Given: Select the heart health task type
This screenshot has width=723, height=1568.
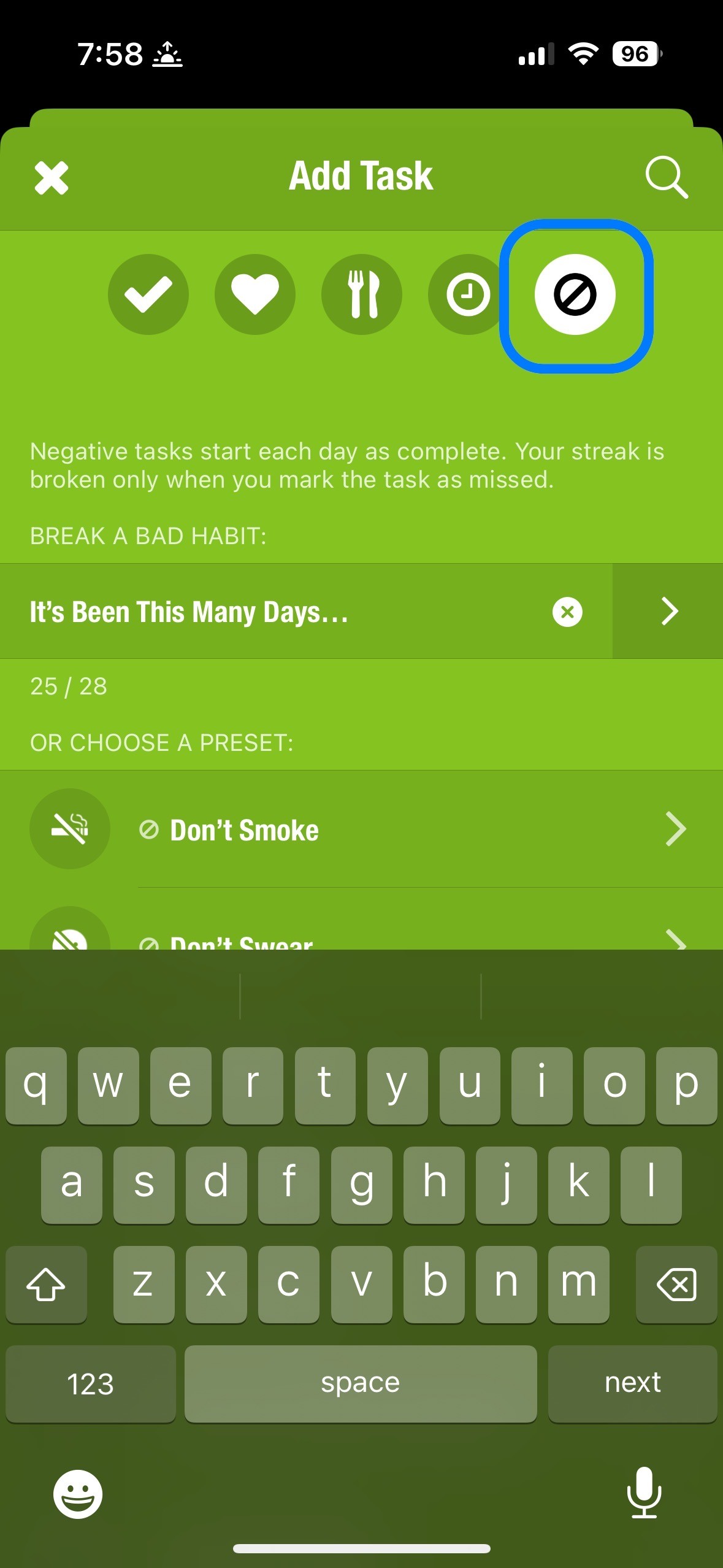Looking at the screenshot, I should [x=254, y=294].
